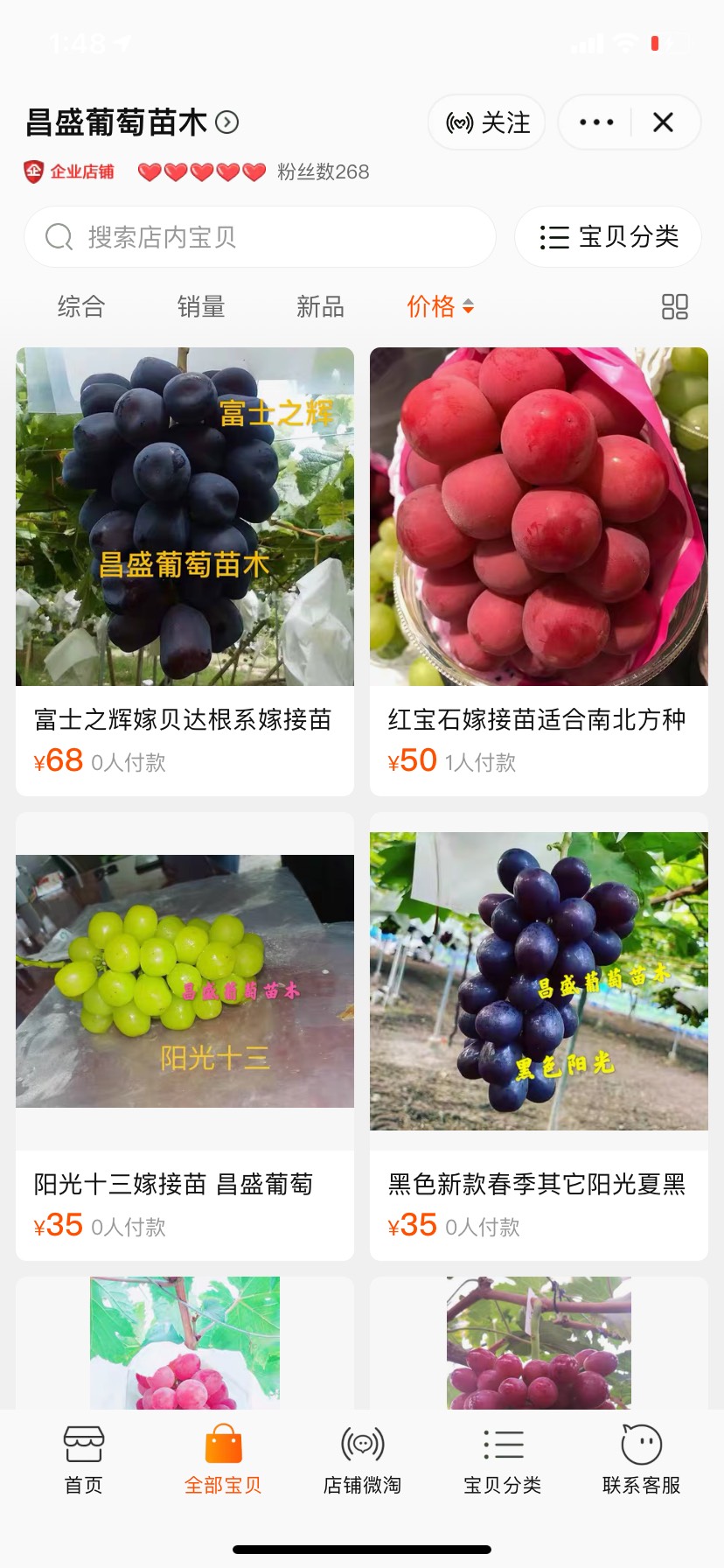Select the 全部宝贝 tab
724x1568 pixels.
223,1460
